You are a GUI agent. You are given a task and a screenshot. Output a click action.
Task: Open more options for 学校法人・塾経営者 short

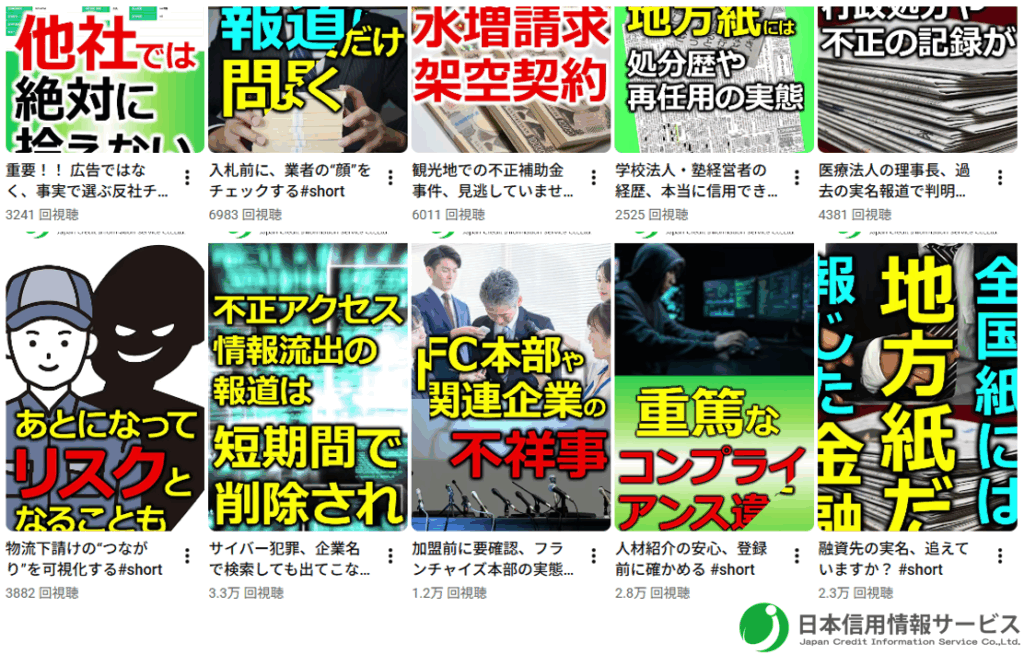pos(796,178)
